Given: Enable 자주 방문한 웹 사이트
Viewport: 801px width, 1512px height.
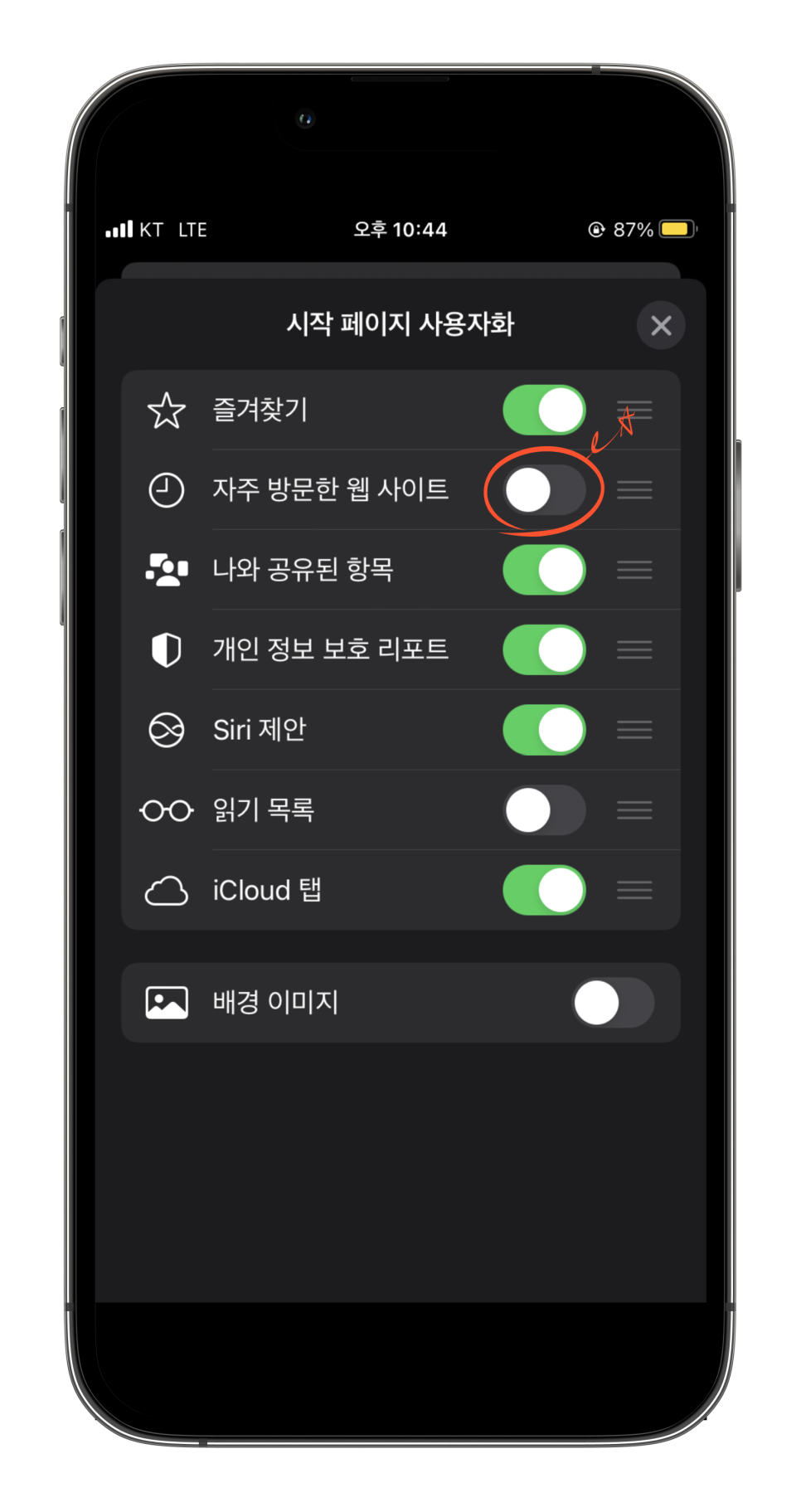Looking at the screenshot, I should pos(544,490).
